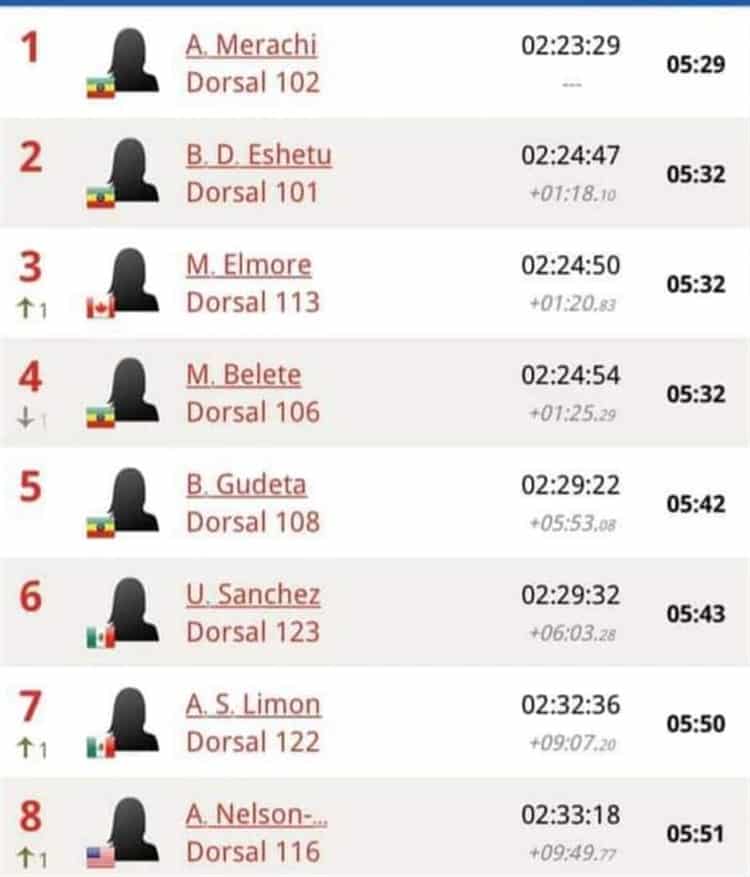
Task: Tap the A. Nelson name link
Action: [x=256, y=815]
